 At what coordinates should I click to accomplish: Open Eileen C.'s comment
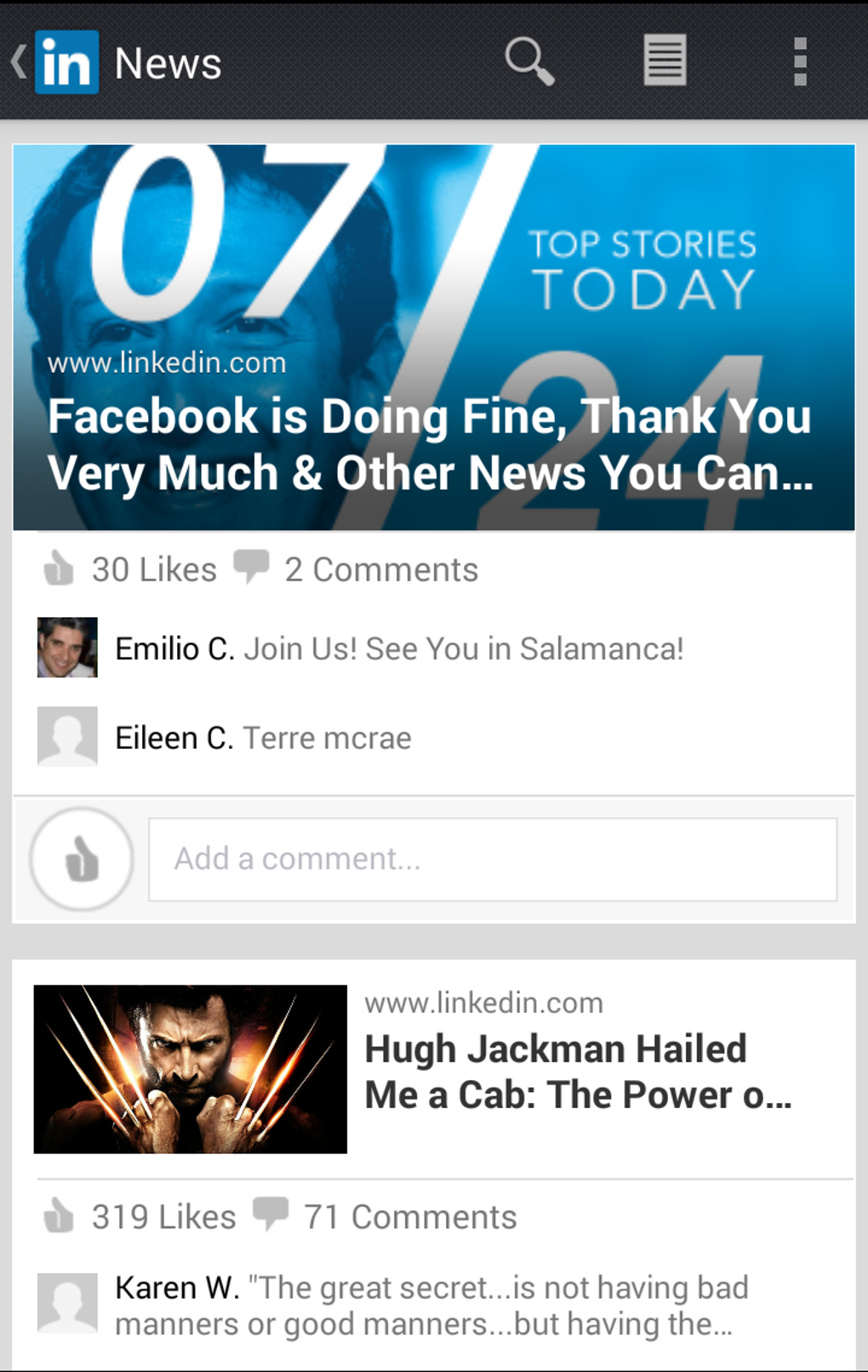click(264, 737)
